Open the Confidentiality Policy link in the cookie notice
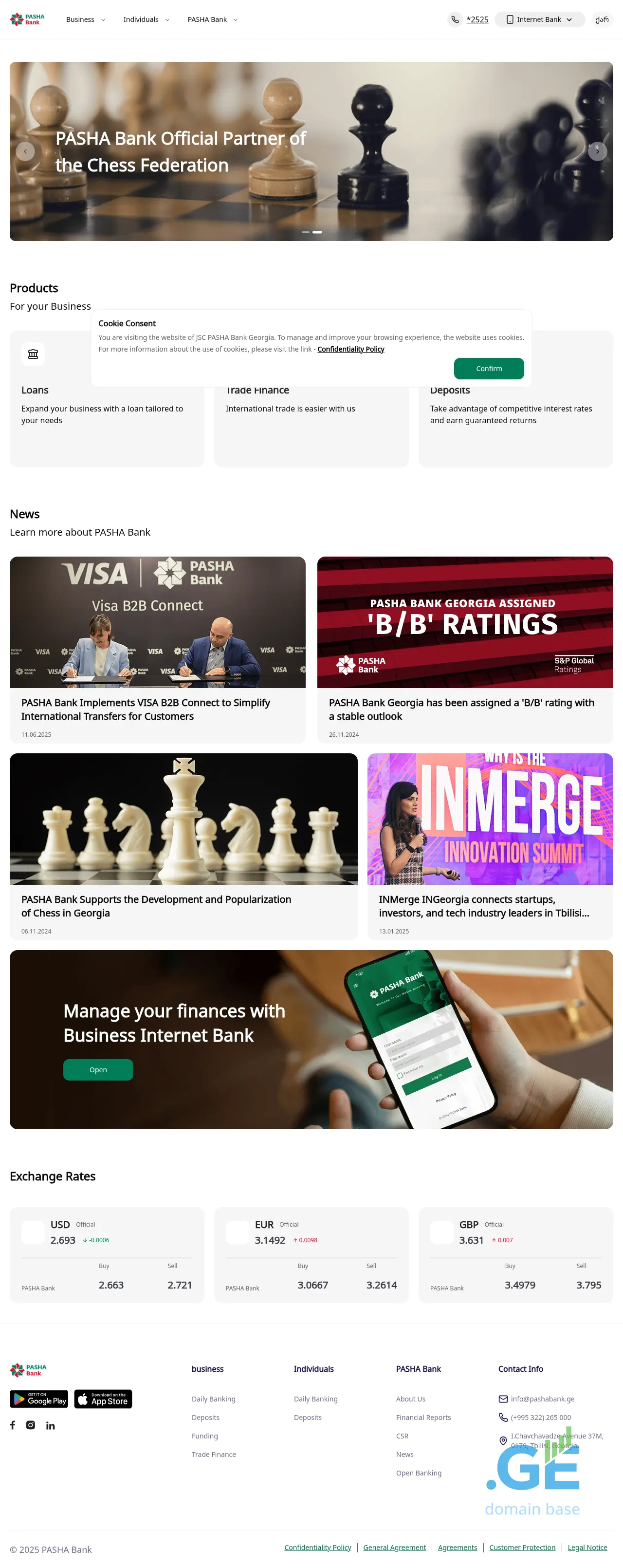This screenshot has width=623, height=1568. [350, 349]
